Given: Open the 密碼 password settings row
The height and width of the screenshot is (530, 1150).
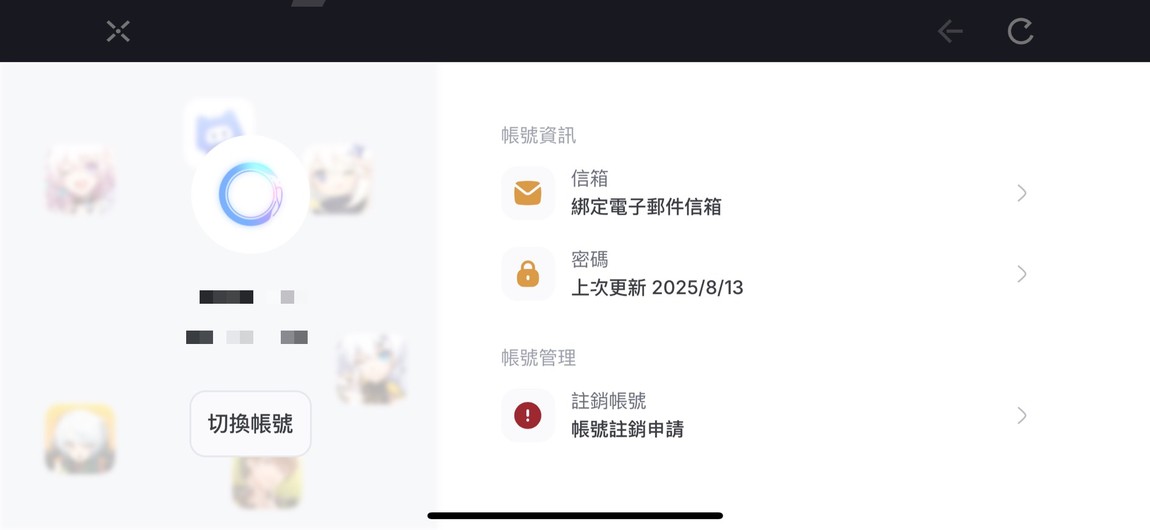Looking at the screenshot, I should [764, 274].
